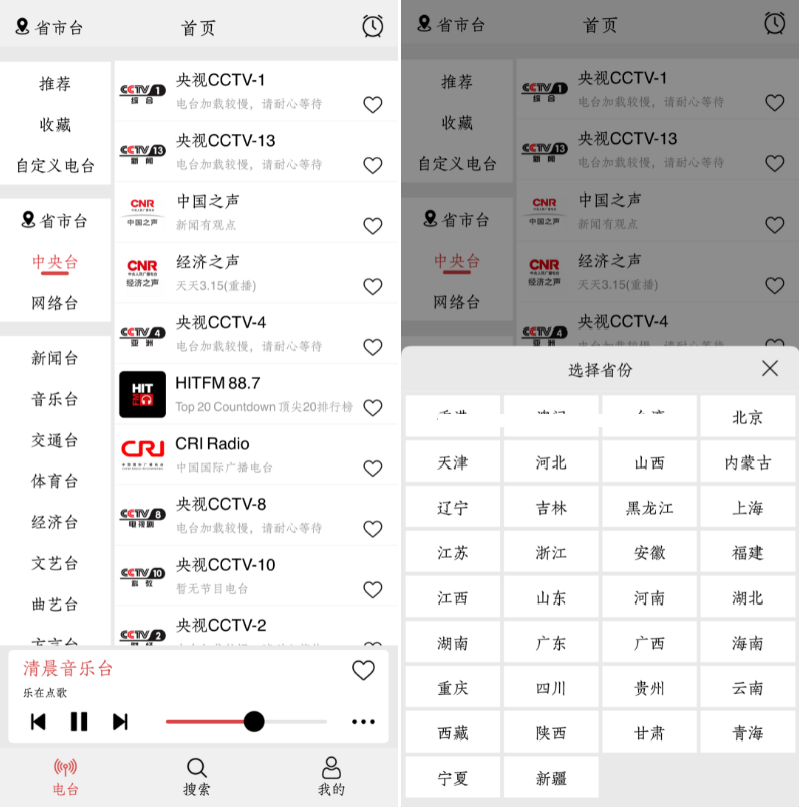Viewport: 799px width, 807px height.
Task: Open the player's more options dots
Action: pos(363,722)
